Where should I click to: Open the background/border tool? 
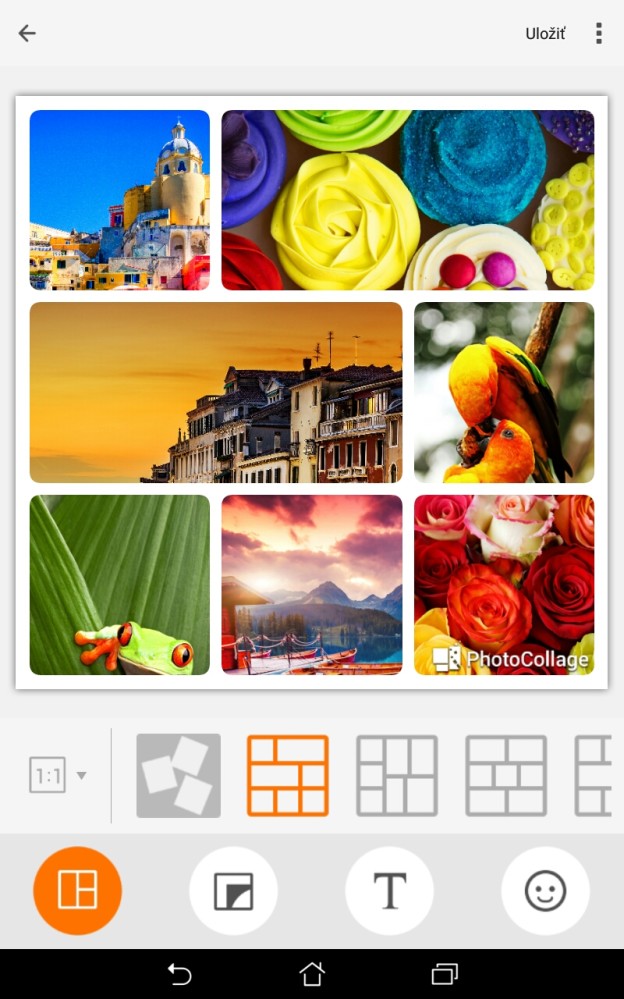click(233, 890)
